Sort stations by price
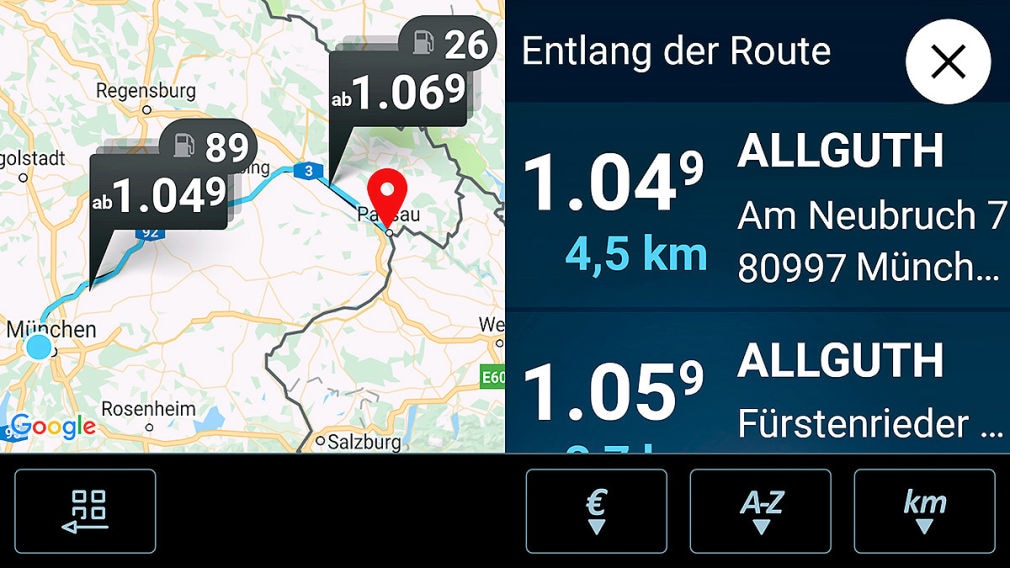 point(596,511)
